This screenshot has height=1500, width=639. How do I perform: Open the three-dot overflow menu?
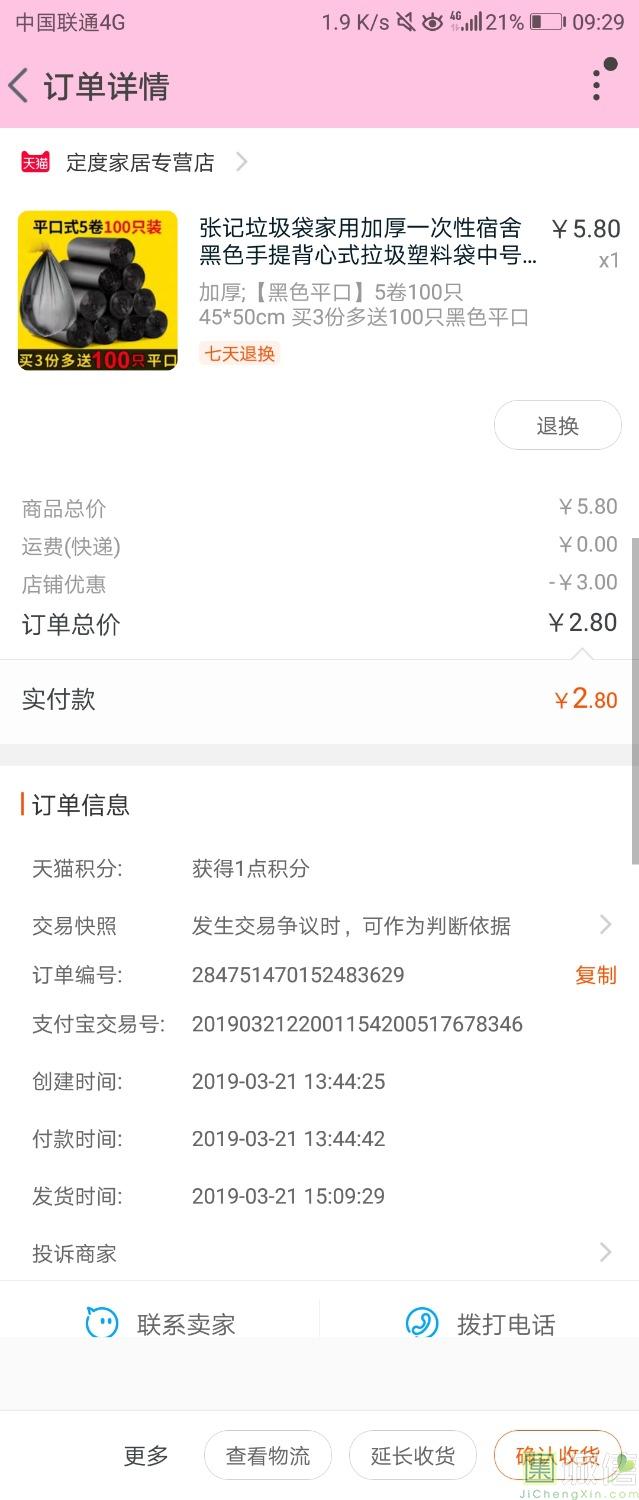point(597,85)
